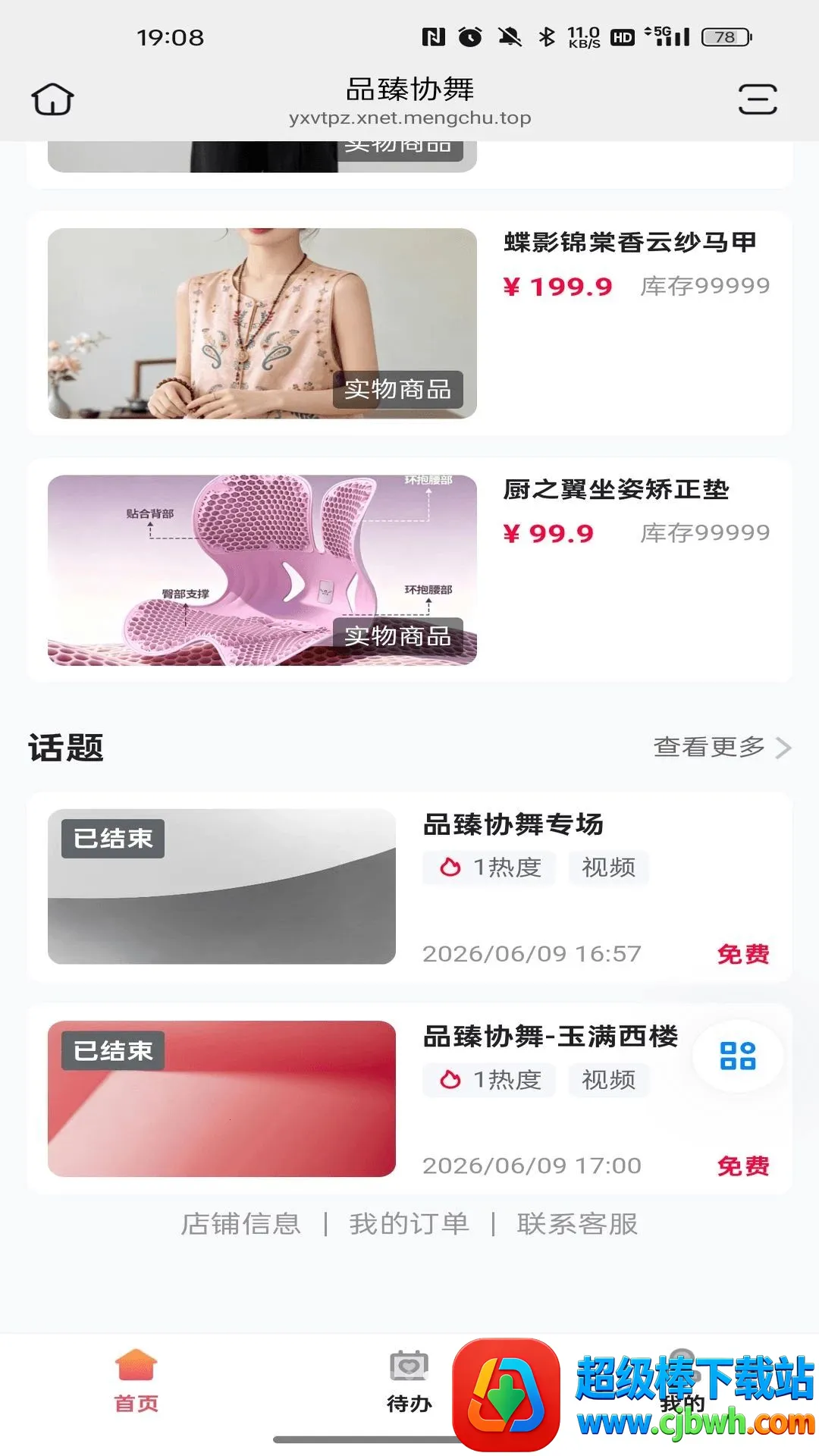This screenshot has width=819, height=1456.
Task: Tap the home icon in the top bar
Action: [x=52, y=99]
